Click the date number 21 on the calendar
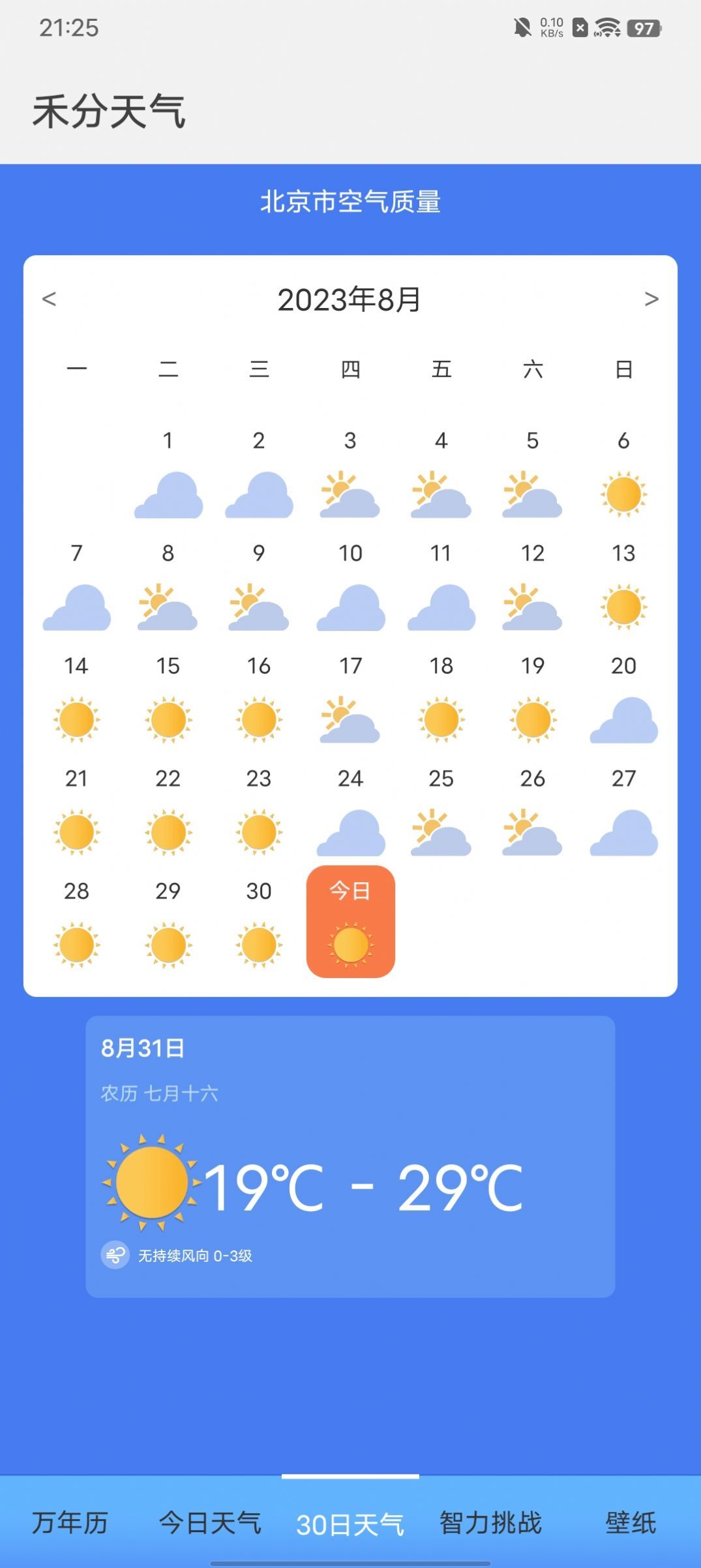701x1568 pixels. (x=76, y=777)
